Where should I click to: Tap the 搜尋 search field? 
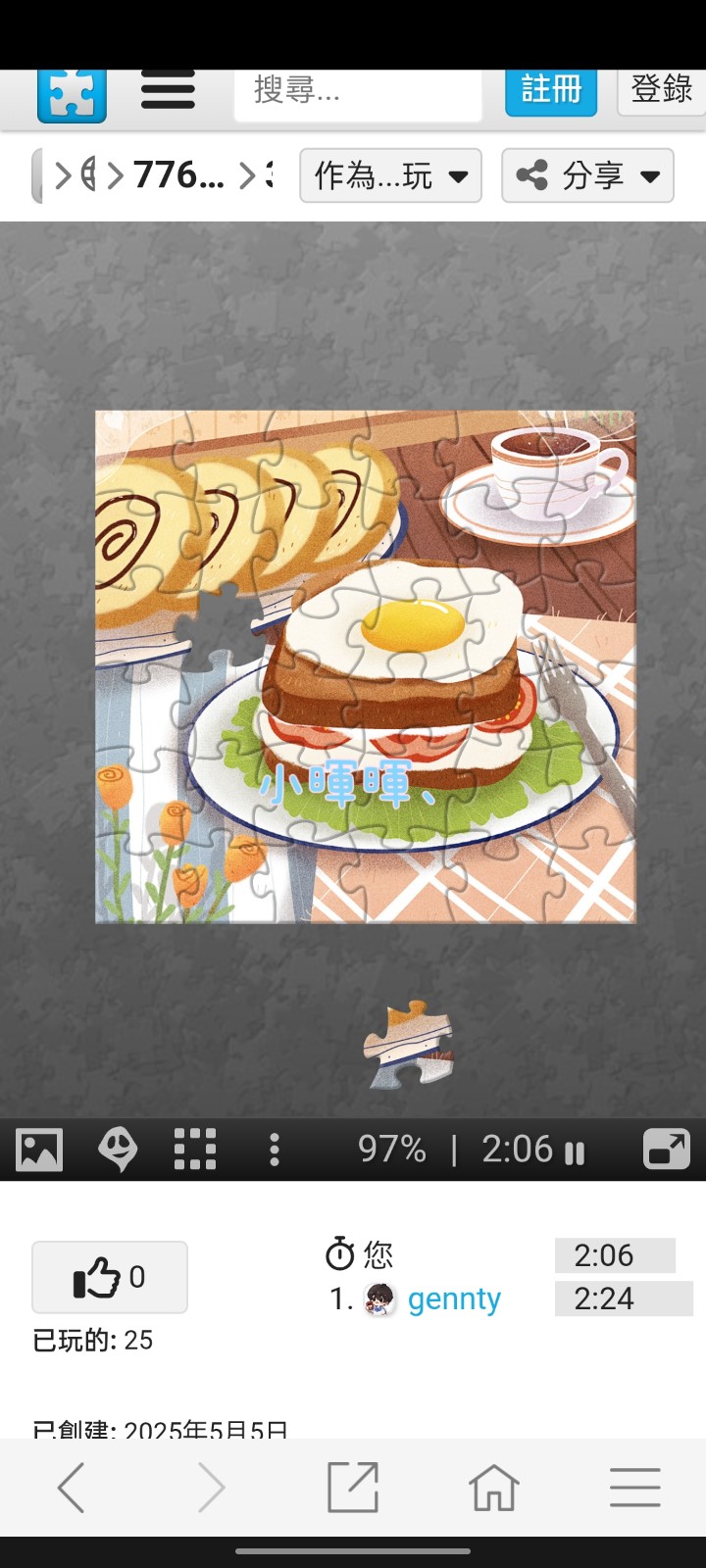(358, 93)
